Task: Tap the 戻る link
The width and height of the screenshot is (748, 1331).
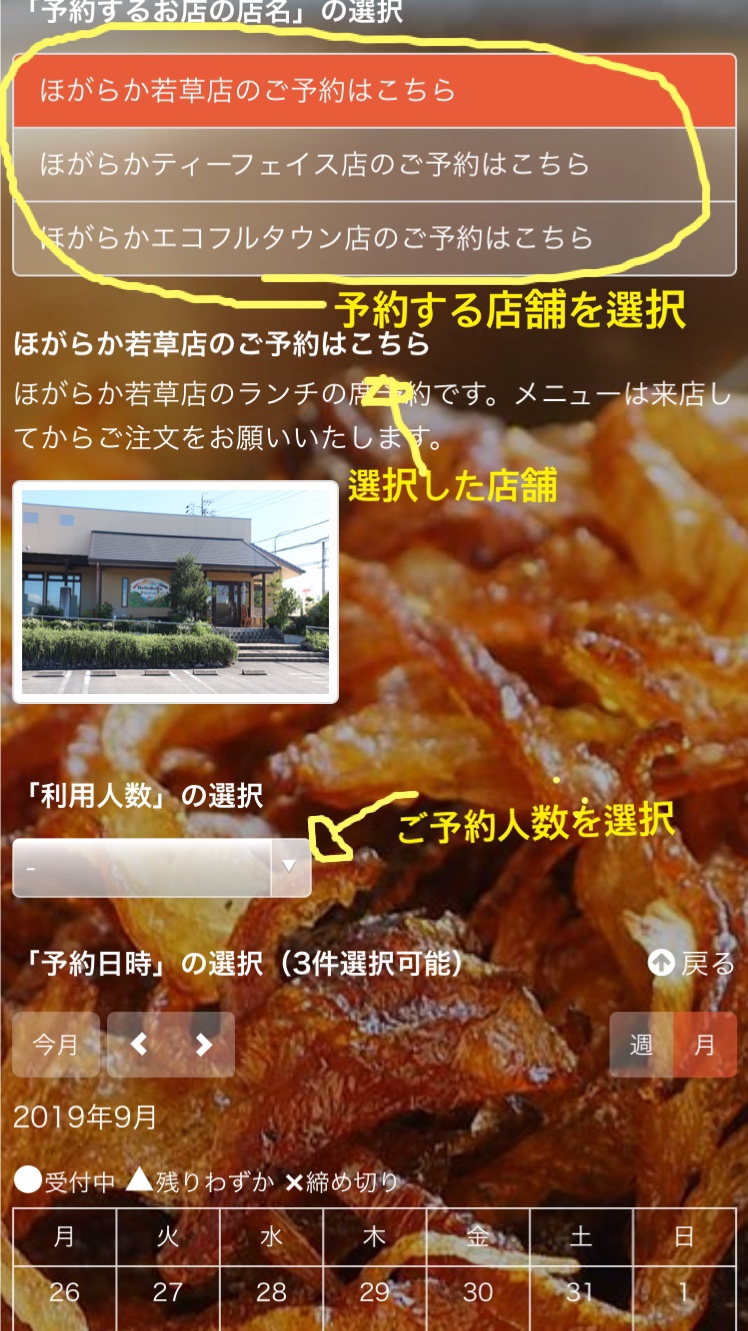Action: 692,963
